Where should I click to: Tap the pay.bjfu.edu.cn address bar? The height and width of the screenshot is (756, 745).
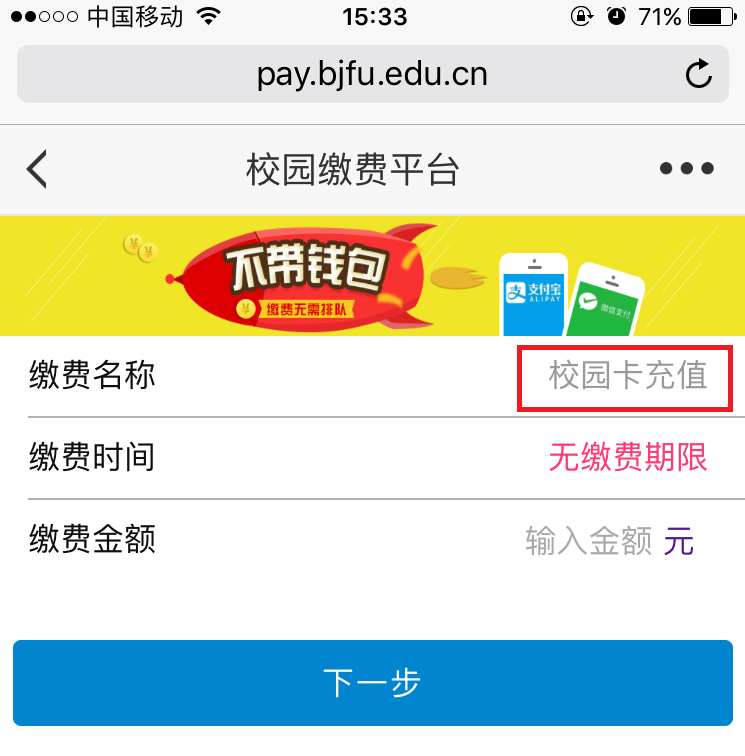pyautogui.click(x=372, y=74)
